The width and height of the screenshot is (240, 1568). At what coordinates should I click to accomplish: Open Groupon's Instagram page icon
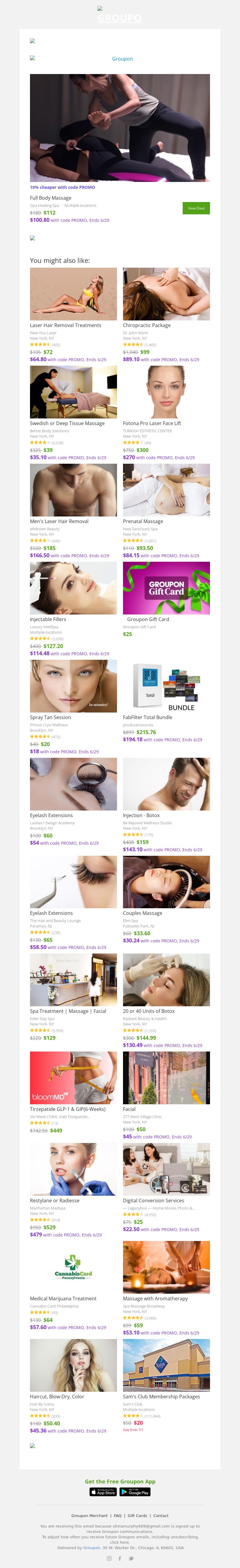(109, 1558)
